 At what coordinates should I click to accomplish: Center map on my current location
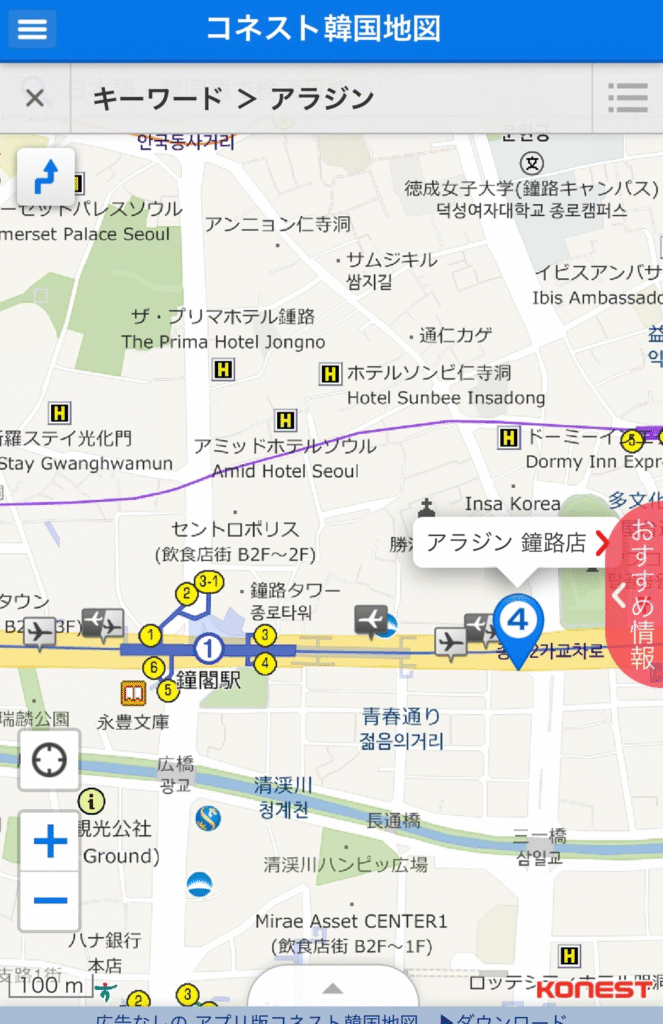[x=48, y=760]
